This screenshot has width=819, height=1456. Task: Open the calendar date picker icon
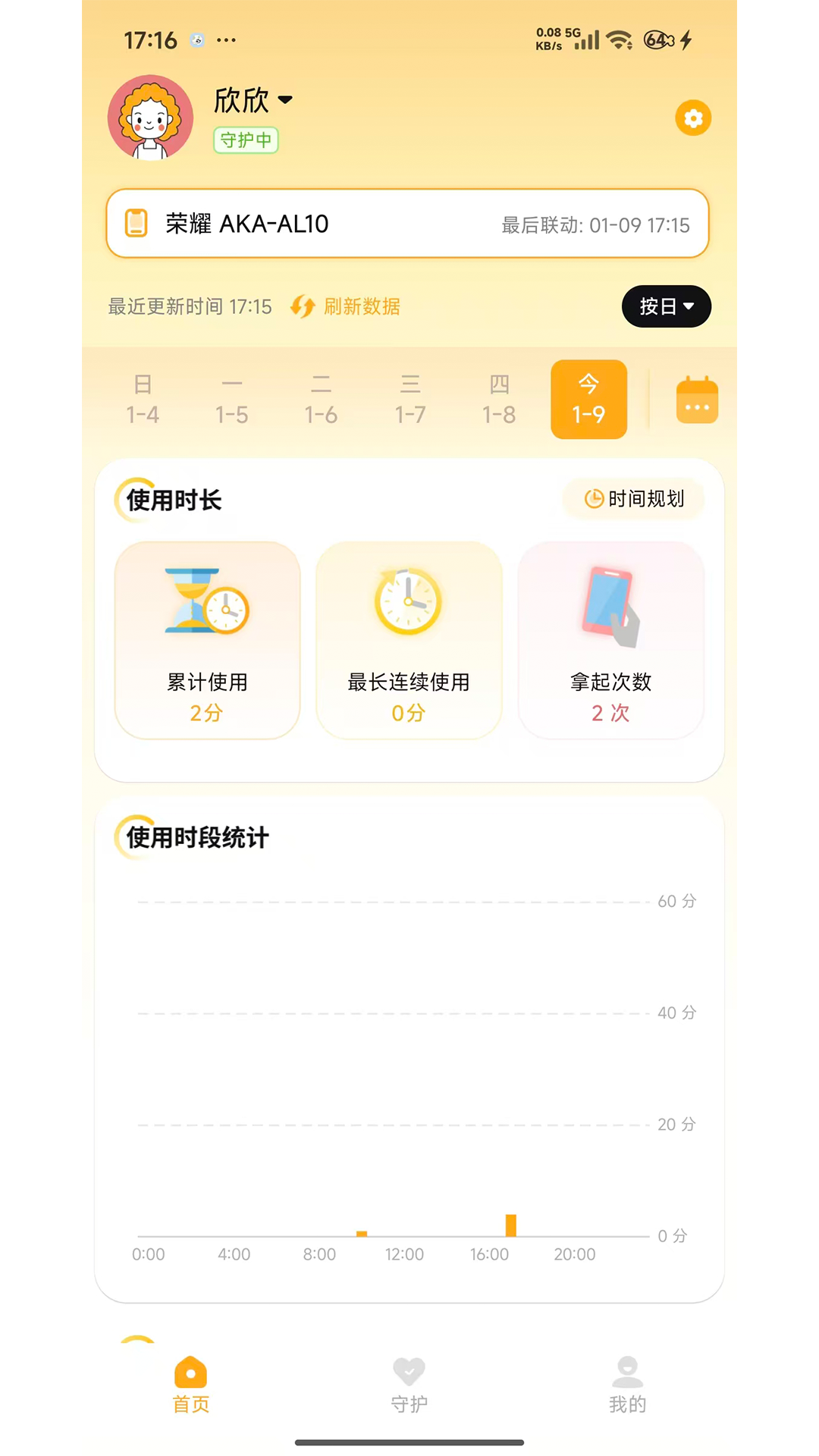696,400
